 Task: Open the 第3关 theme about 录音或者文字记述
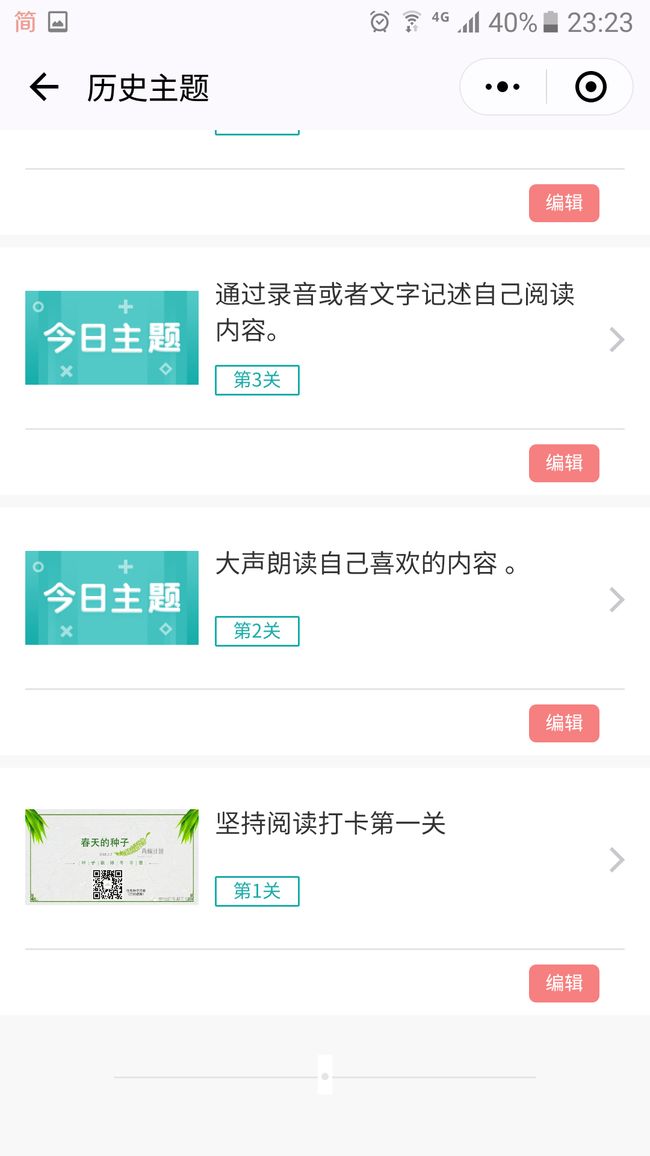click(325, 338)
